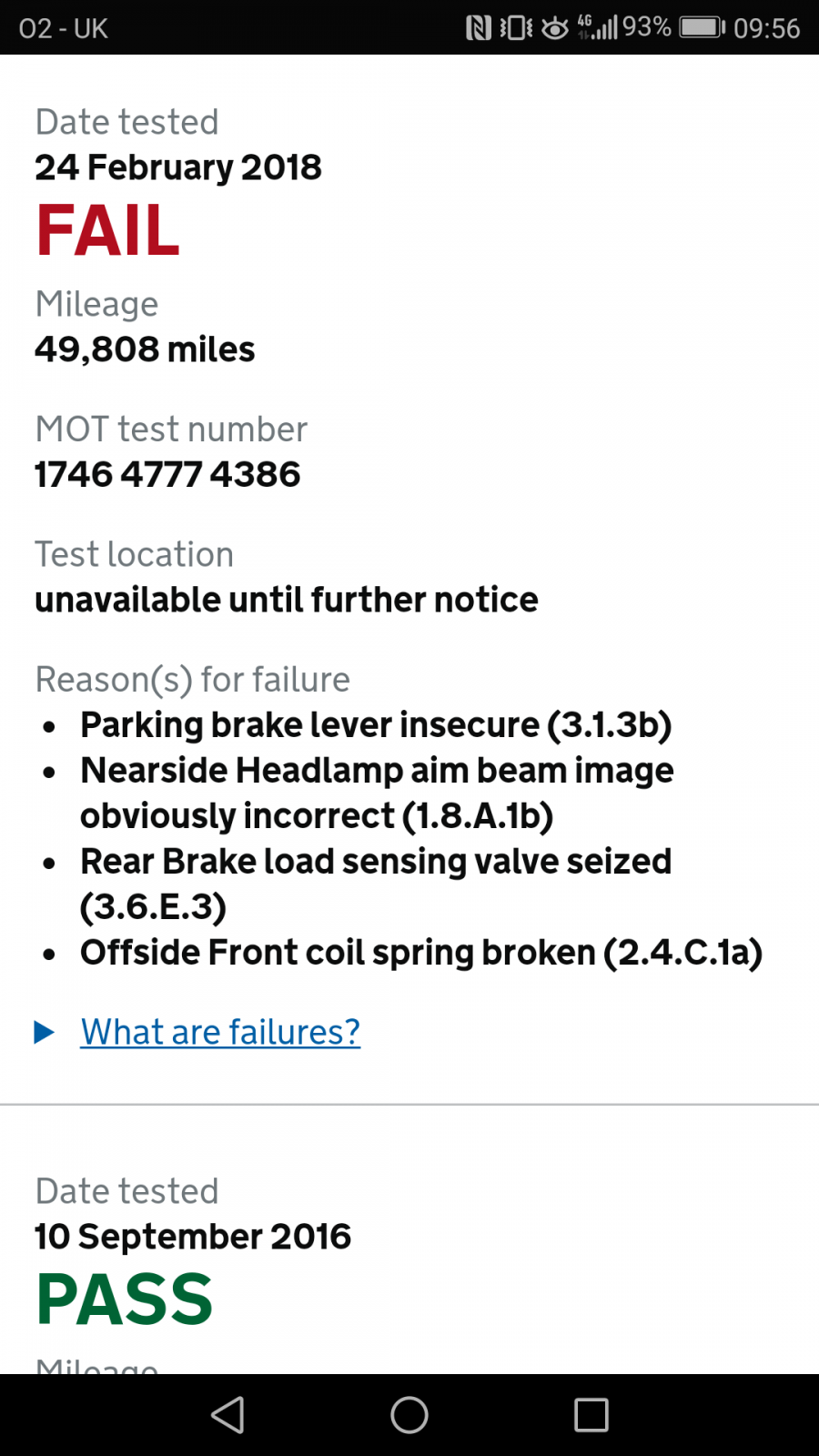Expand the 'What are failures?' link
819x1456 pixels.
tap(220, 1032)
